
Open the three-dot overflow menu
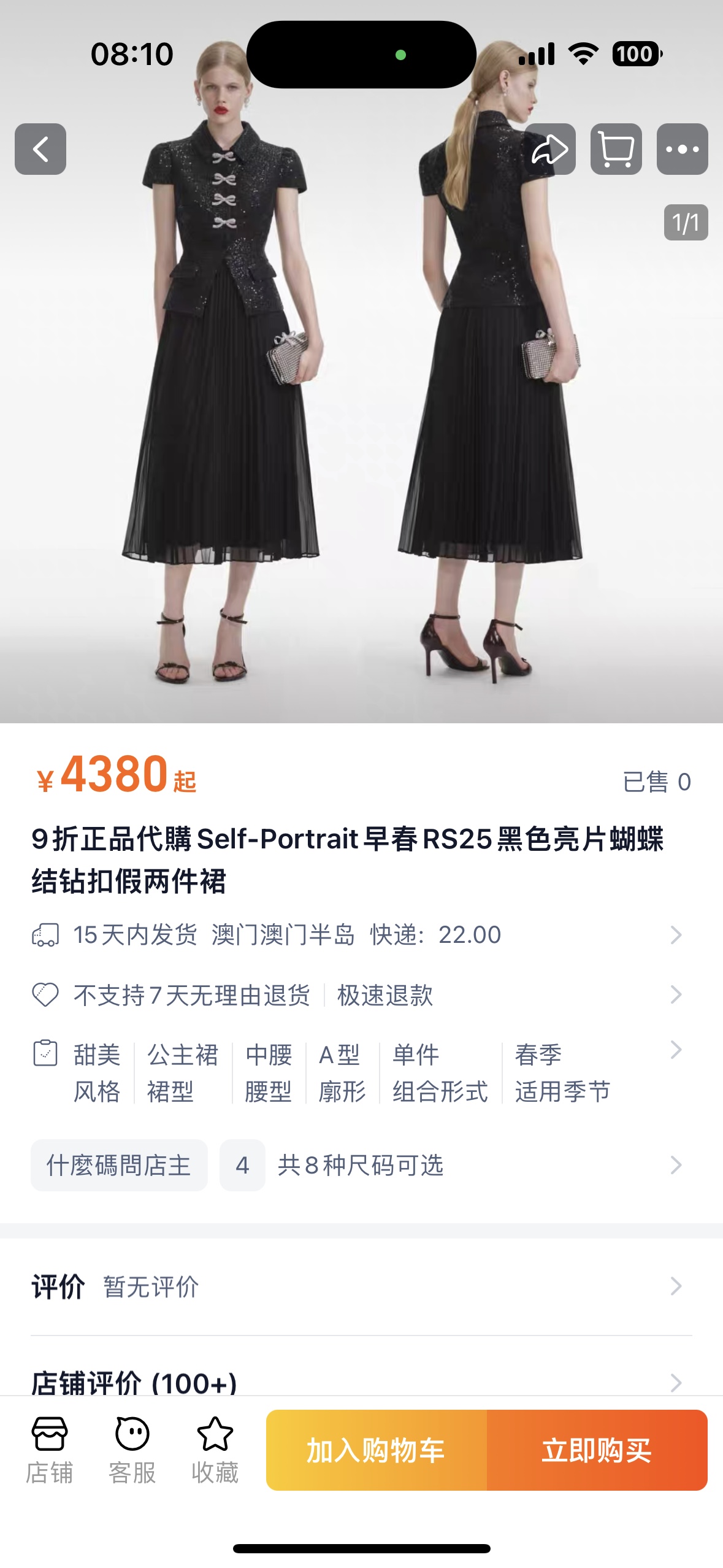coord(682,149)
